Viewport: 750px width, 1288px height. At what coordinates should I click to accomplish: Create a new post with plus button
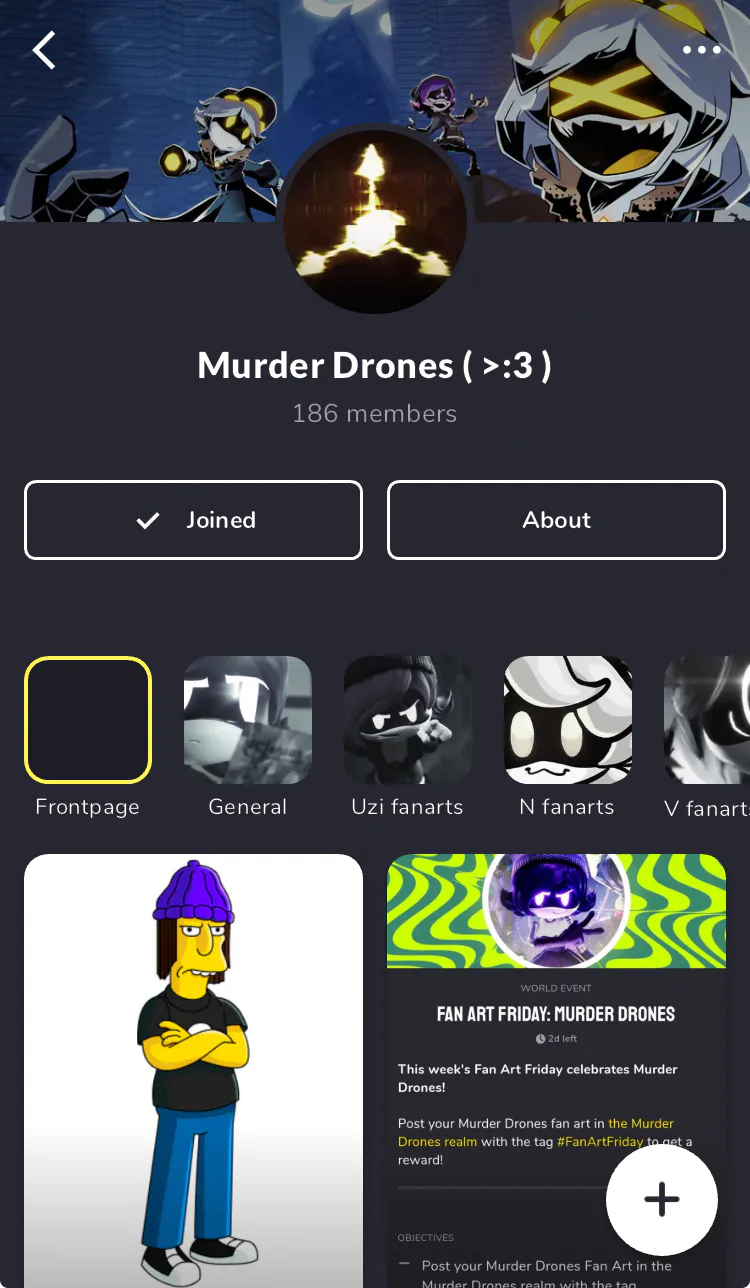pos(662,1200)
